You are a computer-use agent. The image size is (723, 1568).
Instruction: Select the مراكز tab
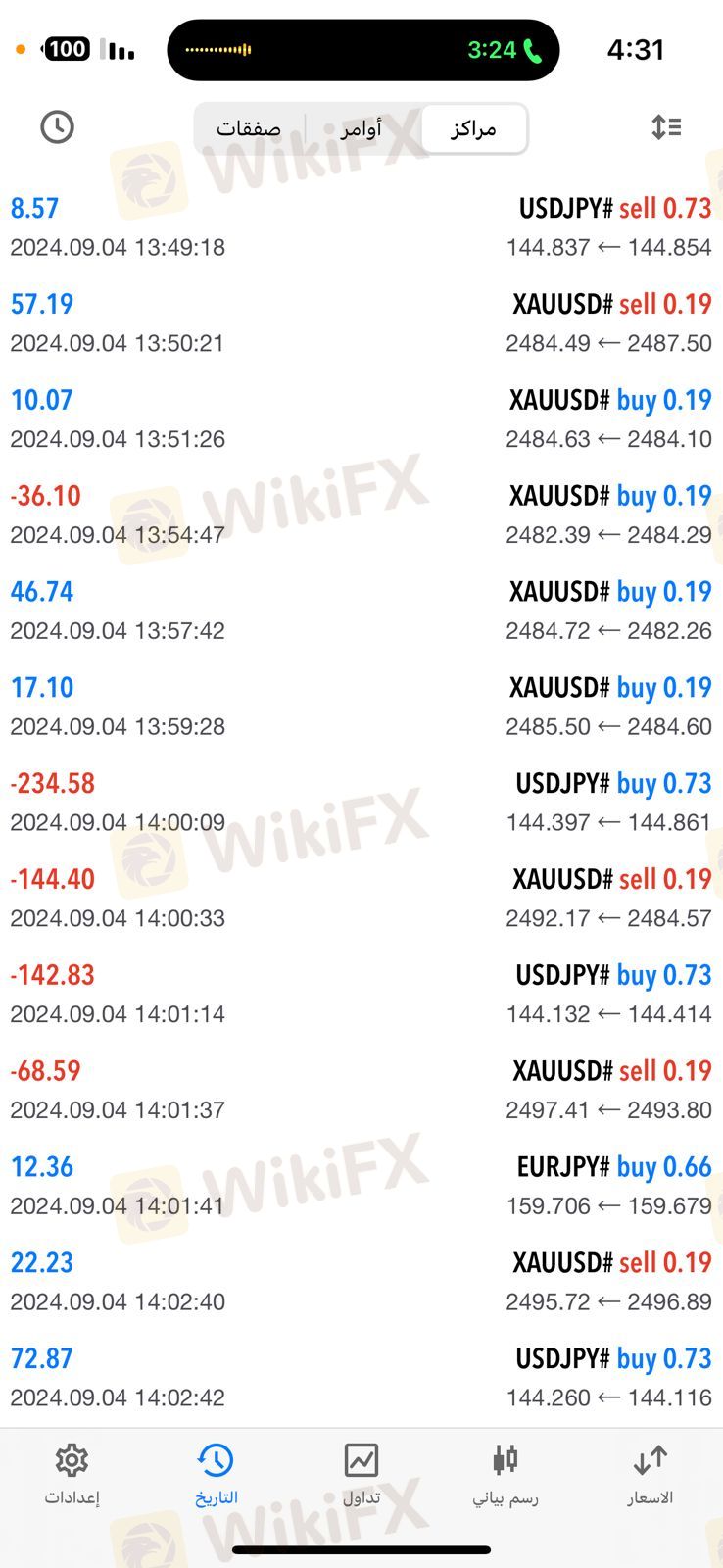[x=474, y=128]
